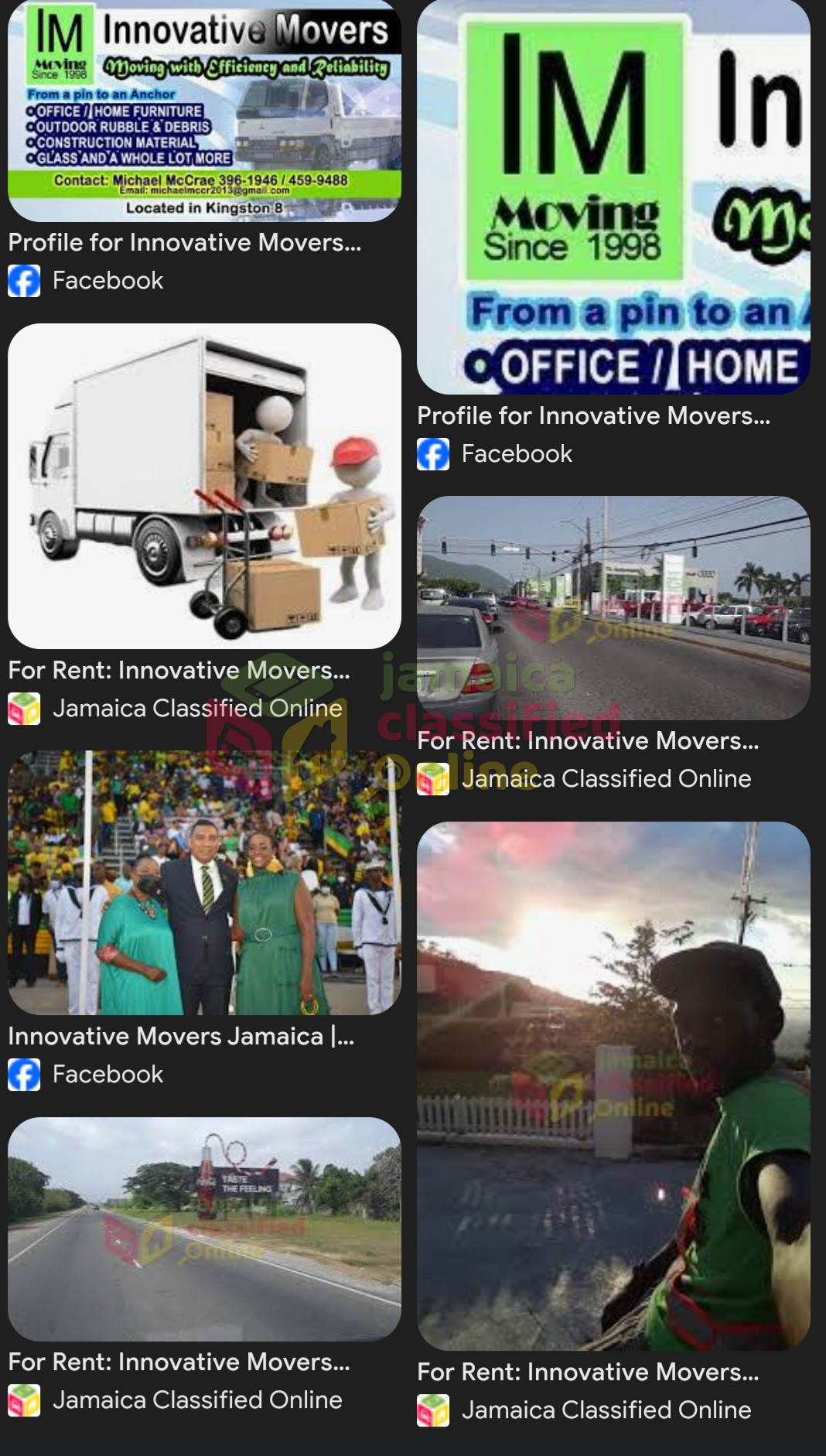
Task: Open the street with traffic lights image
Action: tap(613, 608)
